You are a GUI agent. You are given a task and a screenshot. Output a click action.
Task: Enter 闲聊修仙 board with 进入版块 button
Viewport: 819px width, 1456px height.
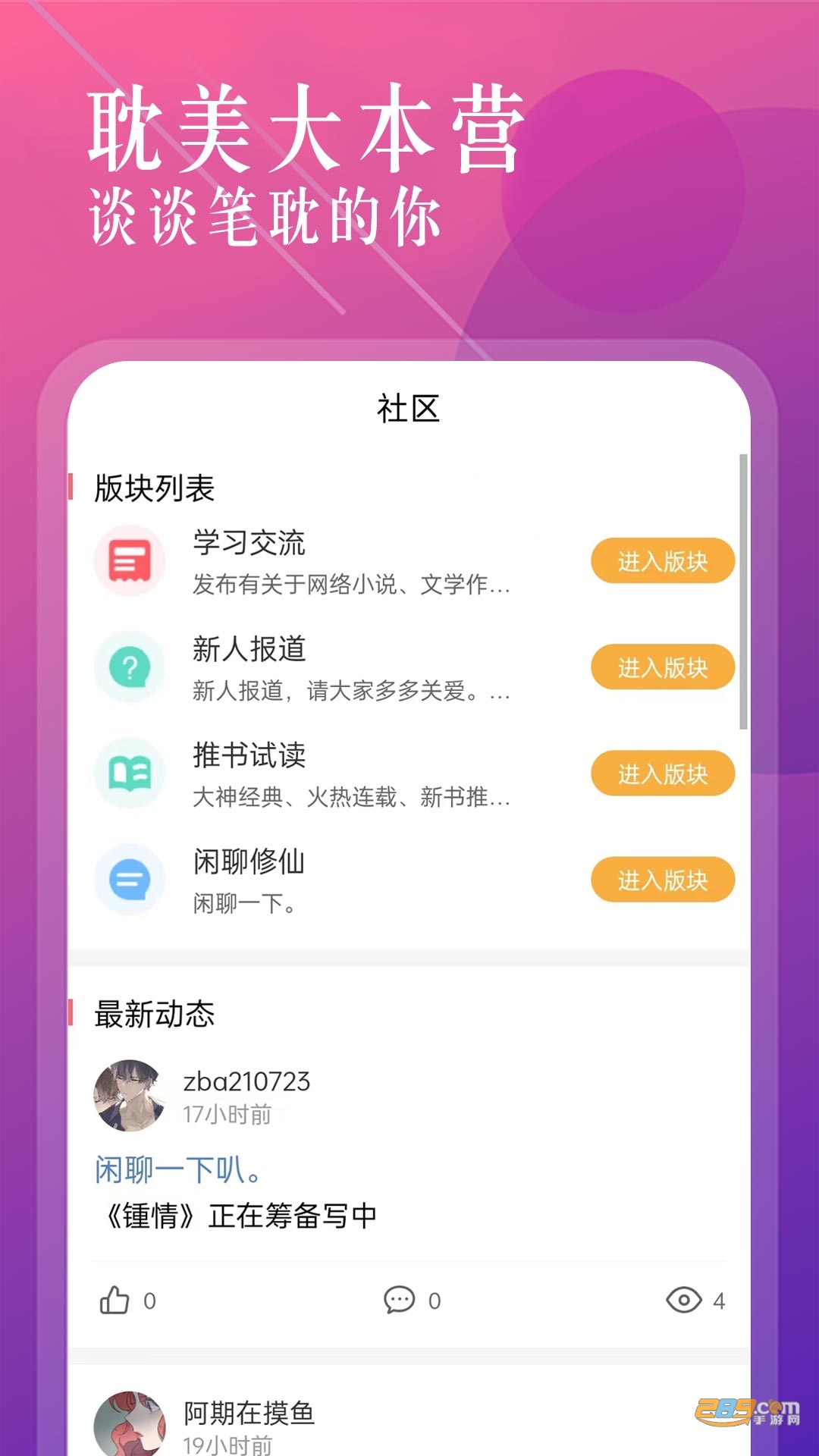[661, 880]
